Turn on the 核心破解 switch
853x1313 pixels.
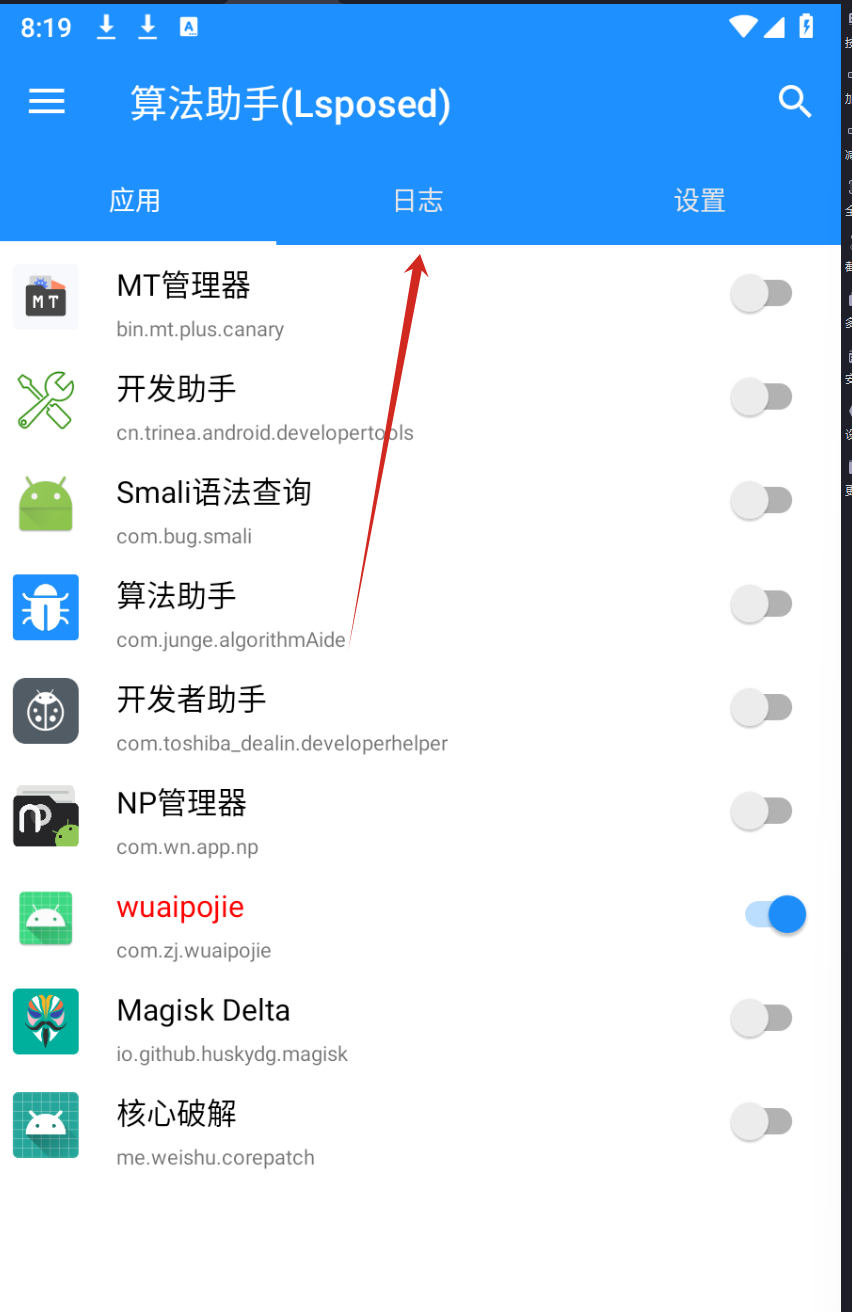click(761, 1122)
